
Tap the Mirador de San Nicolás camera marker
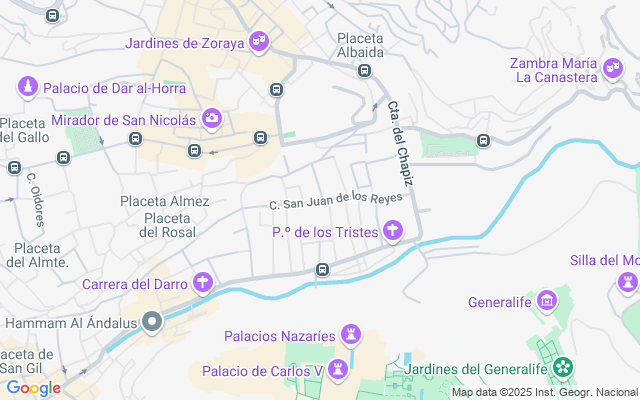click(212, 119)
